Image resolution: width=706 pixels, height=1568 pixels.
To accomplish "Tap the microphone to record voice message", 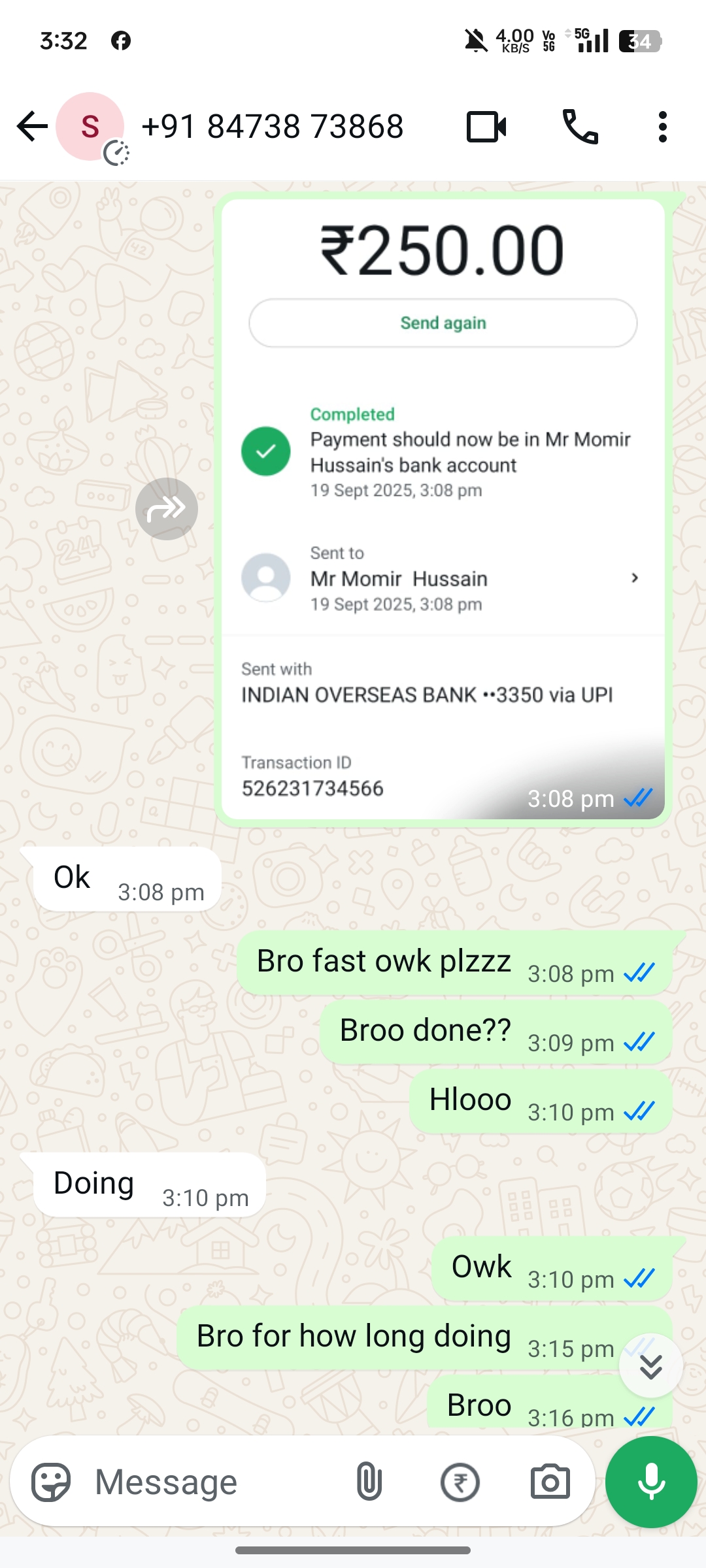I will click(651, 1482).
